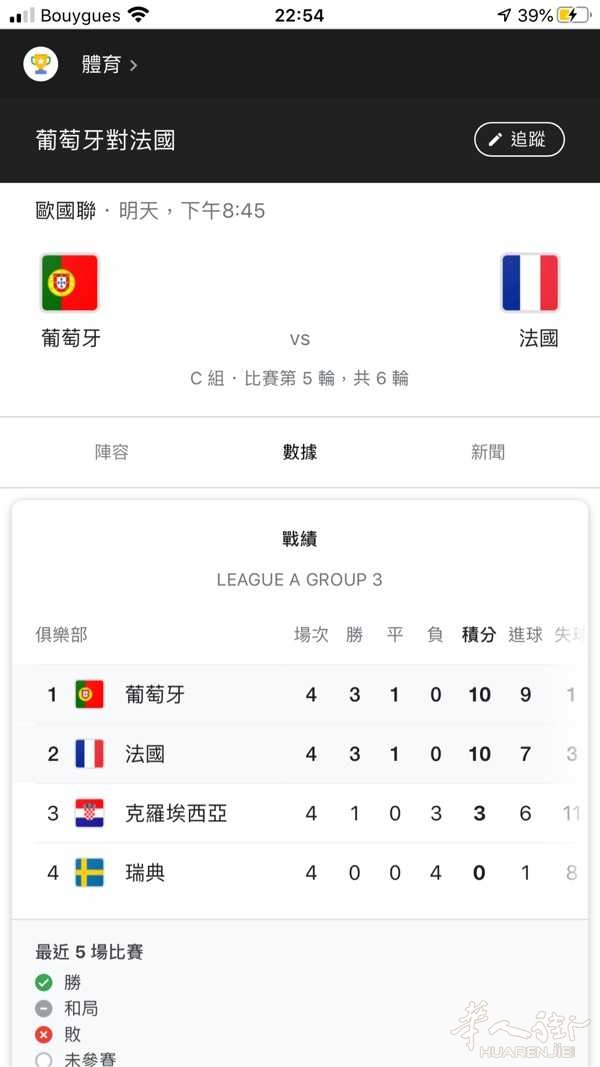Open the 克羅埃西亞 row in standings
This screenshot has width=600, height=1067.
click(x=300, y=812)
